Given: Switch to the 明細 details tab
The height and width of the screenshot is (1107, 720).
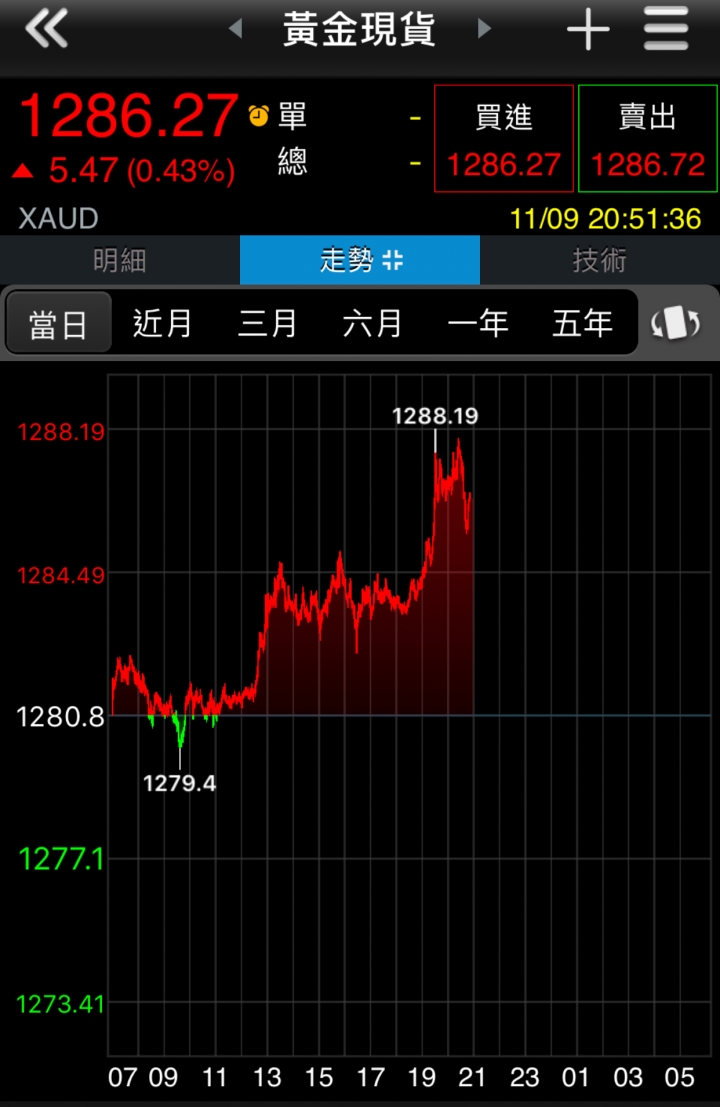Looking at the screenshot, I should (x=120, y=261).
